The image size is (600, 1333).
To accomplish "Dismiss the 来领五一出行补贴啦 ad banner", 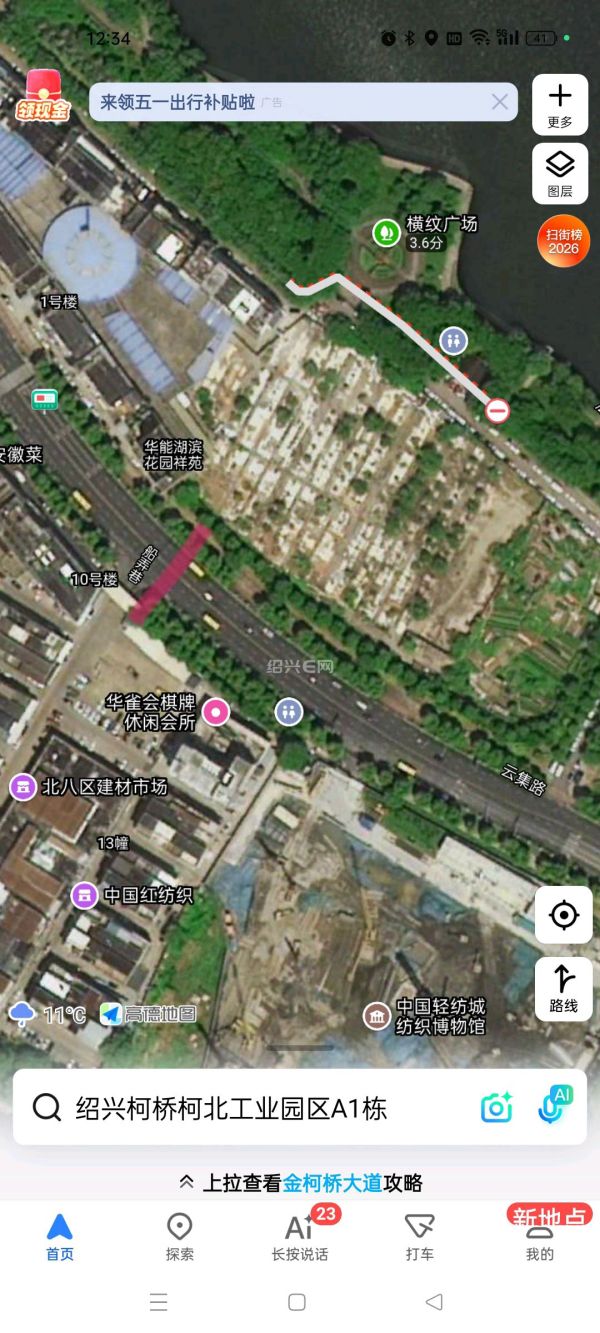I will click(x=500, y=101).
